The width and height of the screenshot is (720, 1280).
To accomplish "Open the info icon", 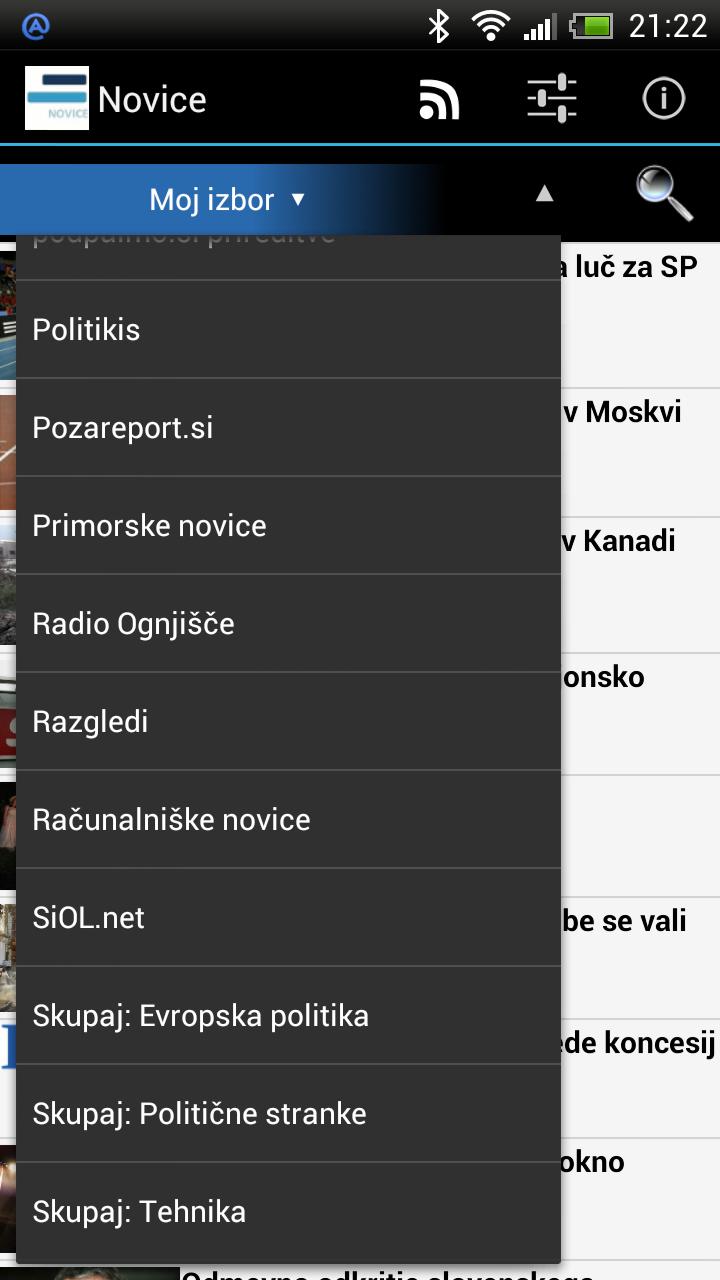I will point(663,99).
